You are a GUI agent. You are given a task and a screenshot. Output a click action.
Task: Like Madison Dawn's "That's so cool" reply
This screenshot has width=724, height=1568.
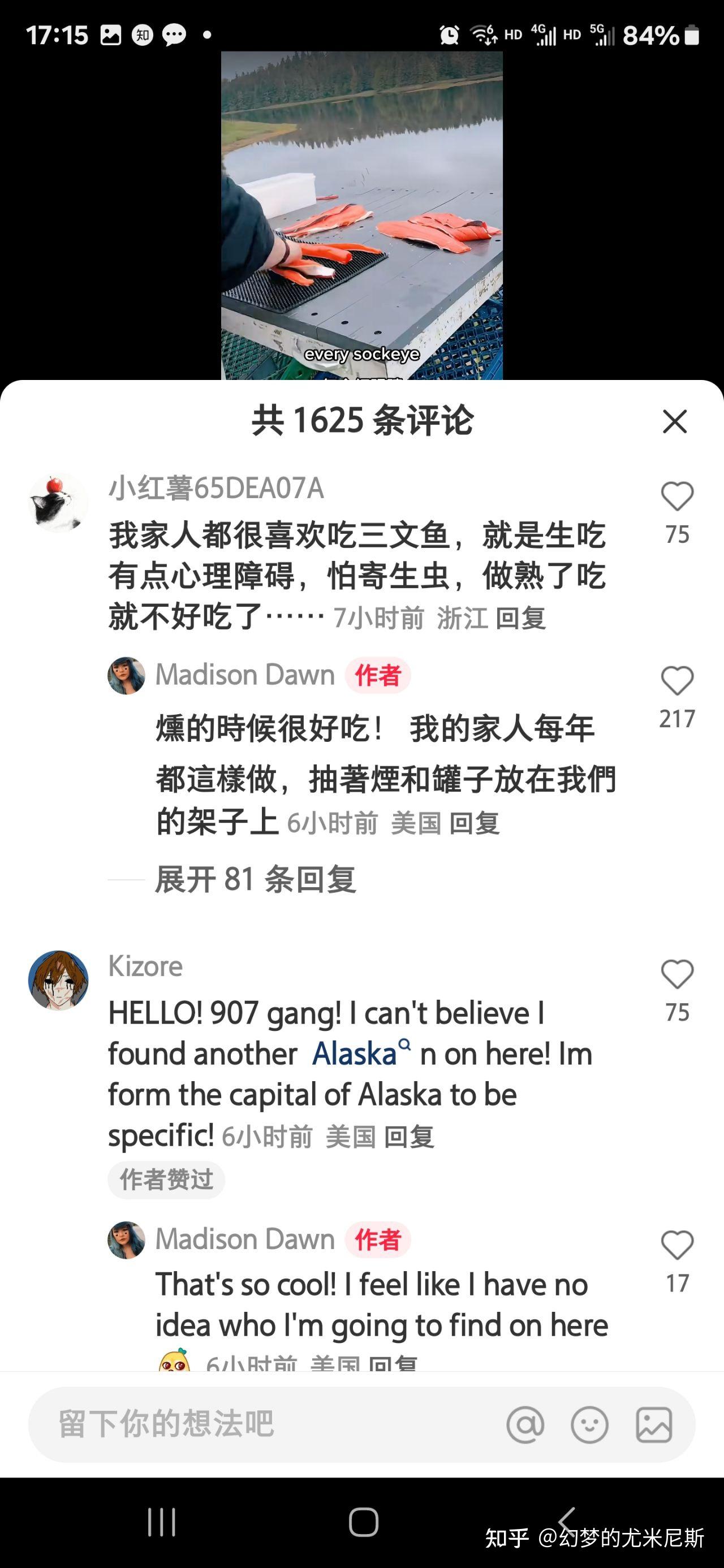pyautogui.click(x=677, y=1245)
